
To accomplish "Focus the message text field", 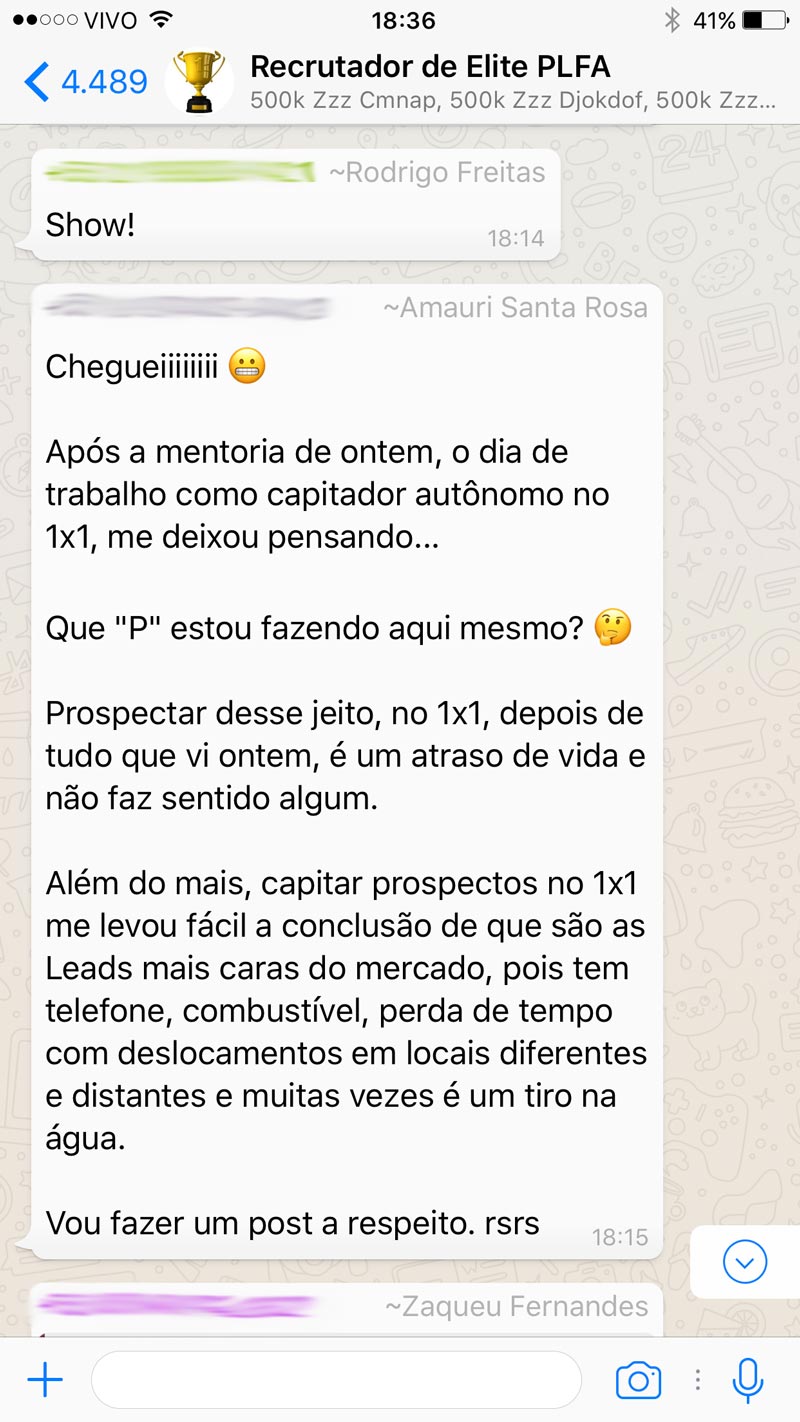I will (336, 1380).
